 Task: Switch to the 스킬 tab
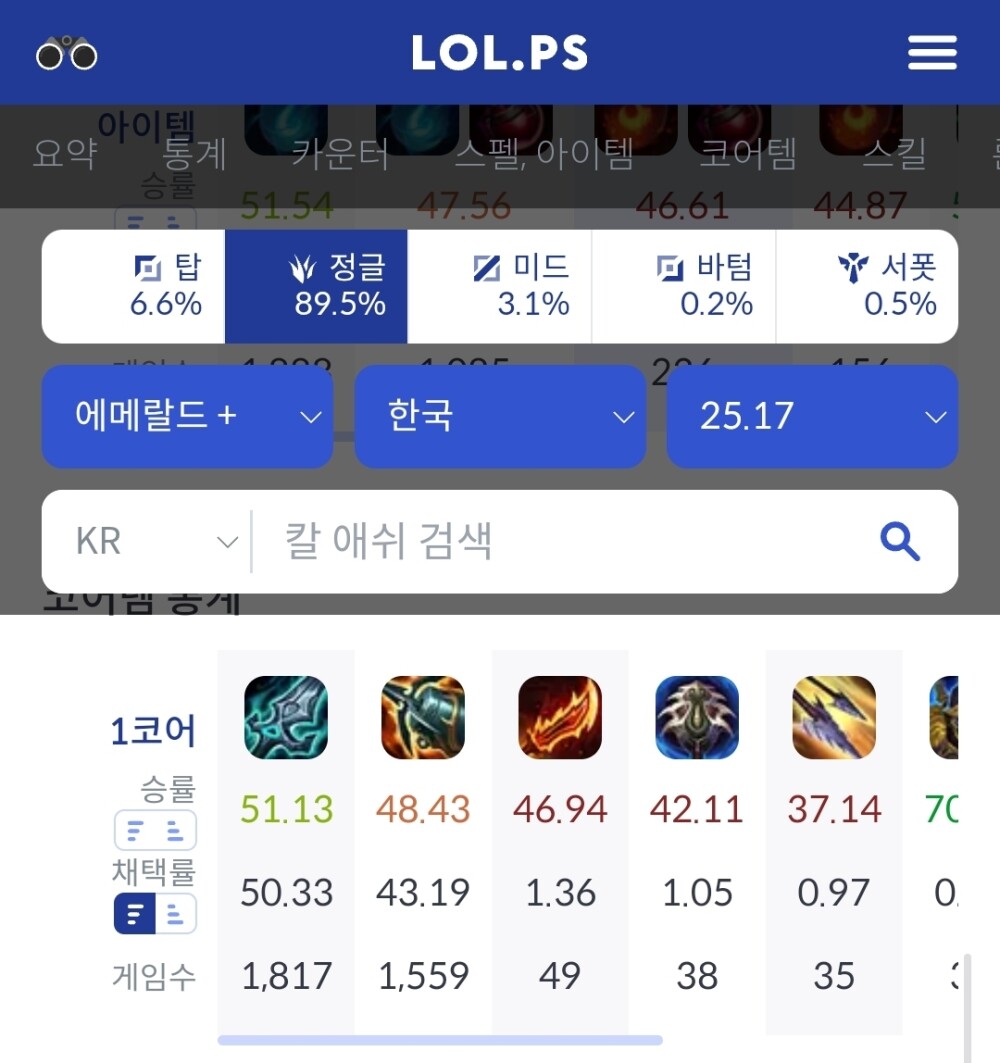point(894,155)
